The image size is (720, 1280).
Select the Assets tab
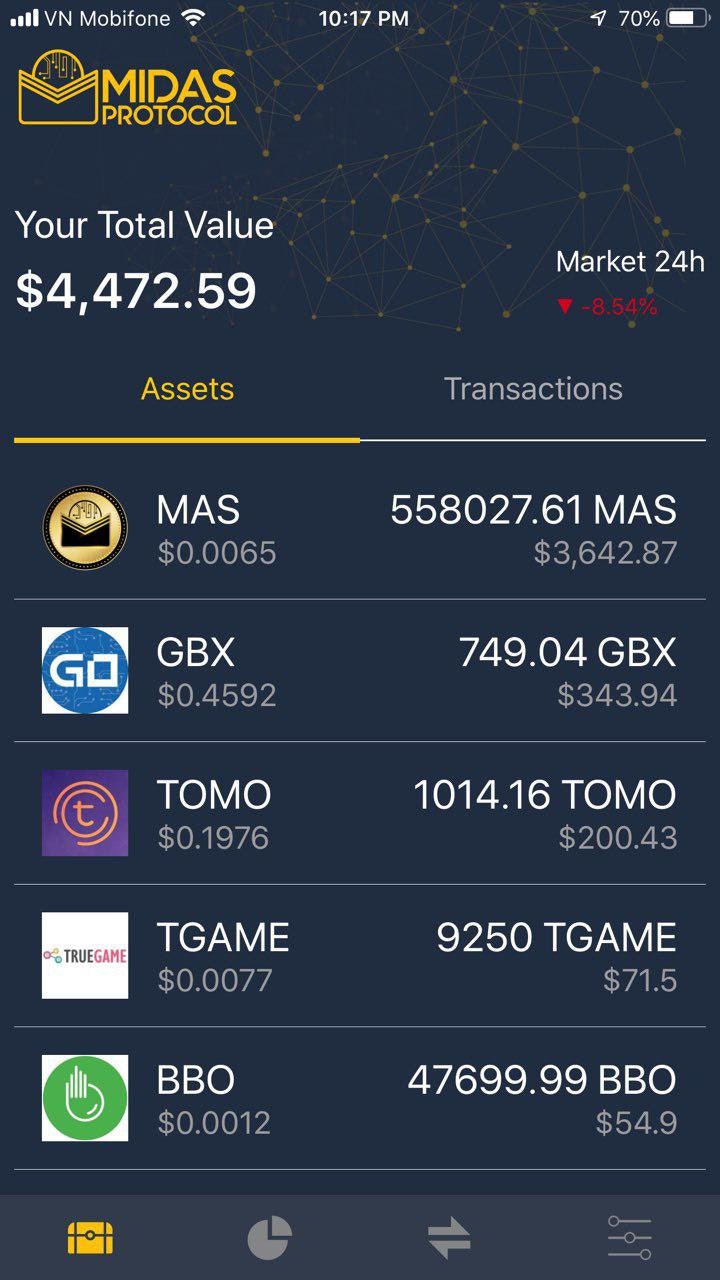[x=187, y=389]
